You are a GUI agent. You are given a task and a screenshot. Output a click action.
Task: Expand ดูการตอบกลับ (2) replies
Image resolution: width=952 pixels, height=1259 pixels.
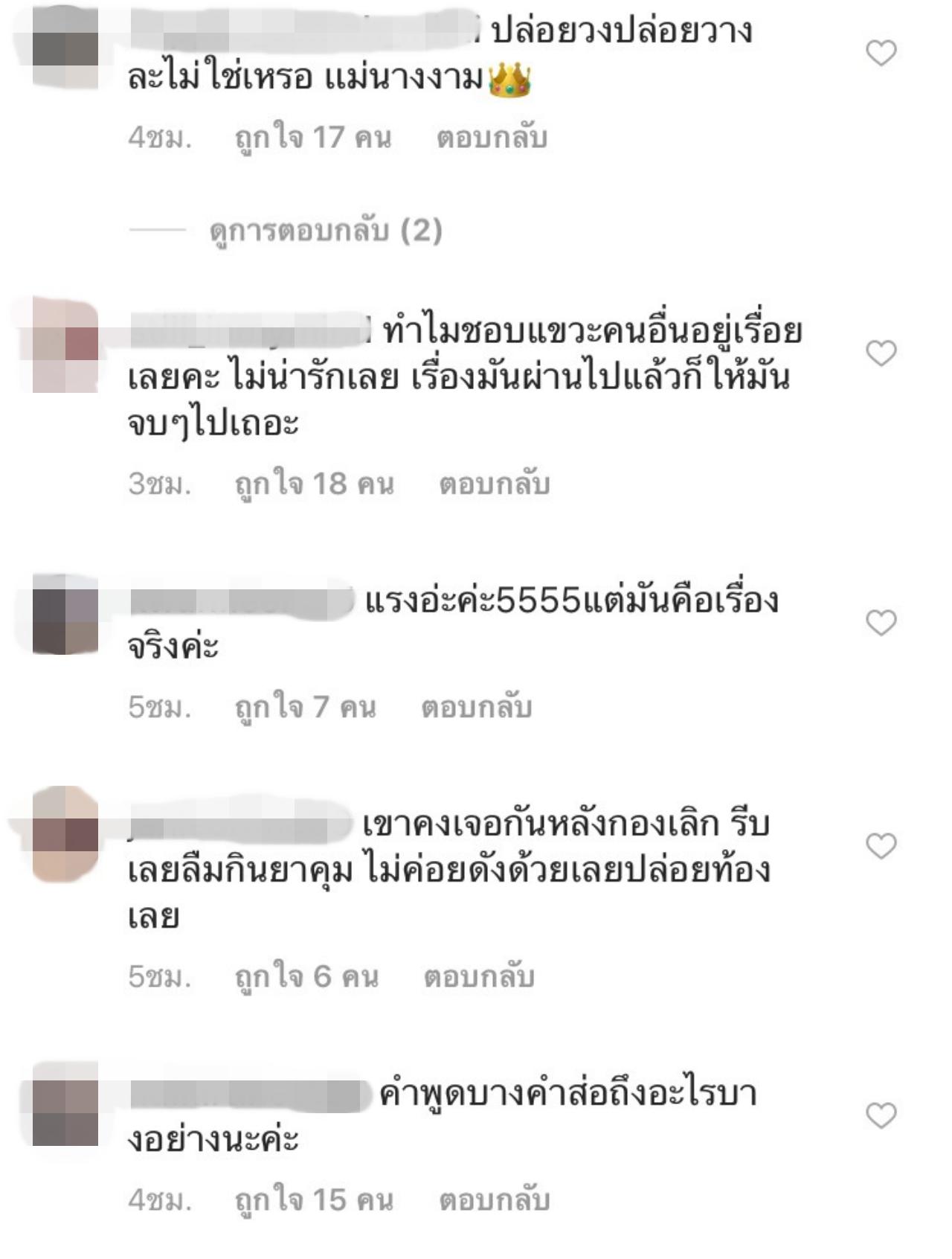tap(325, 231)
